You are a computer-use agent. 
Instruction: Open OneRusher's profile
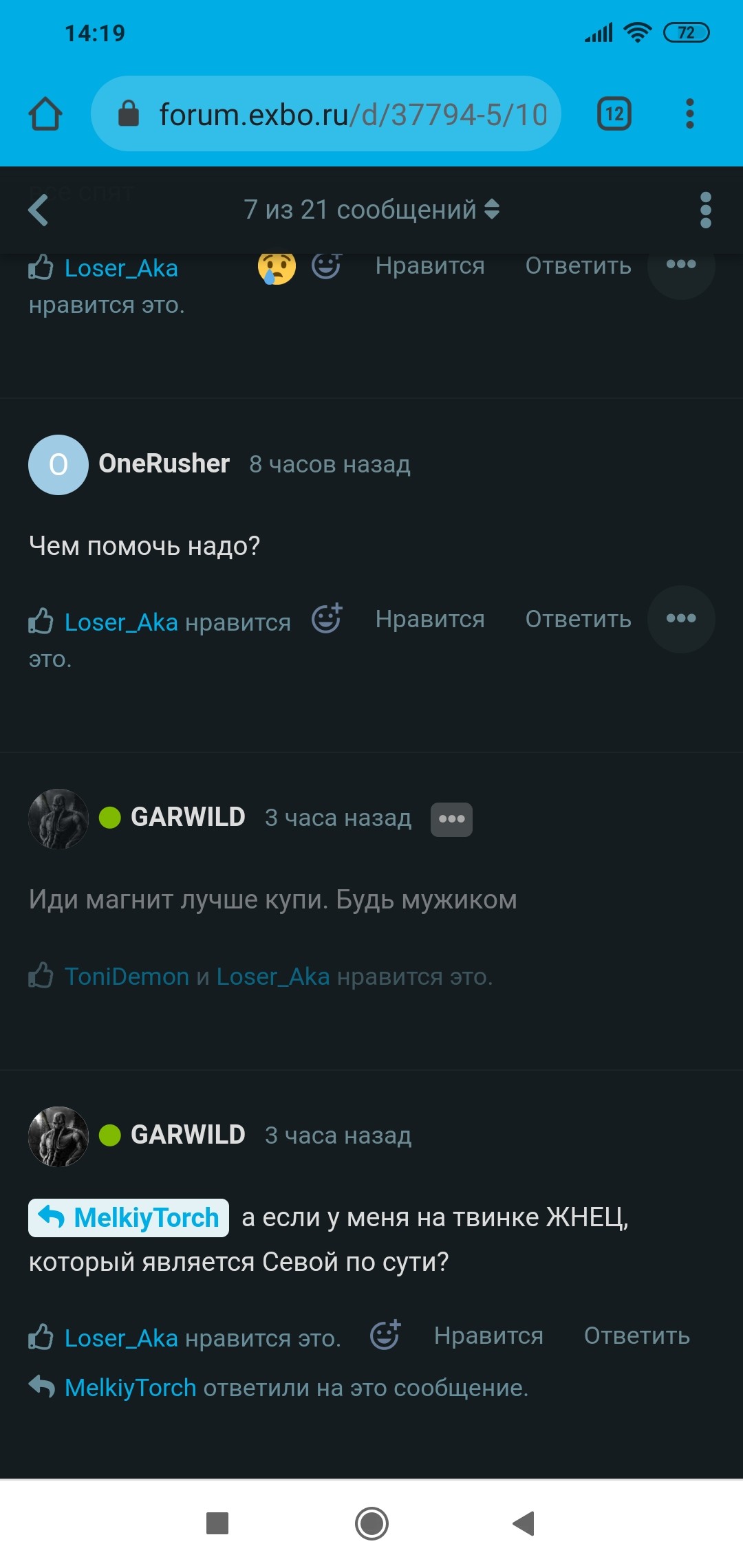pos(164,464)
